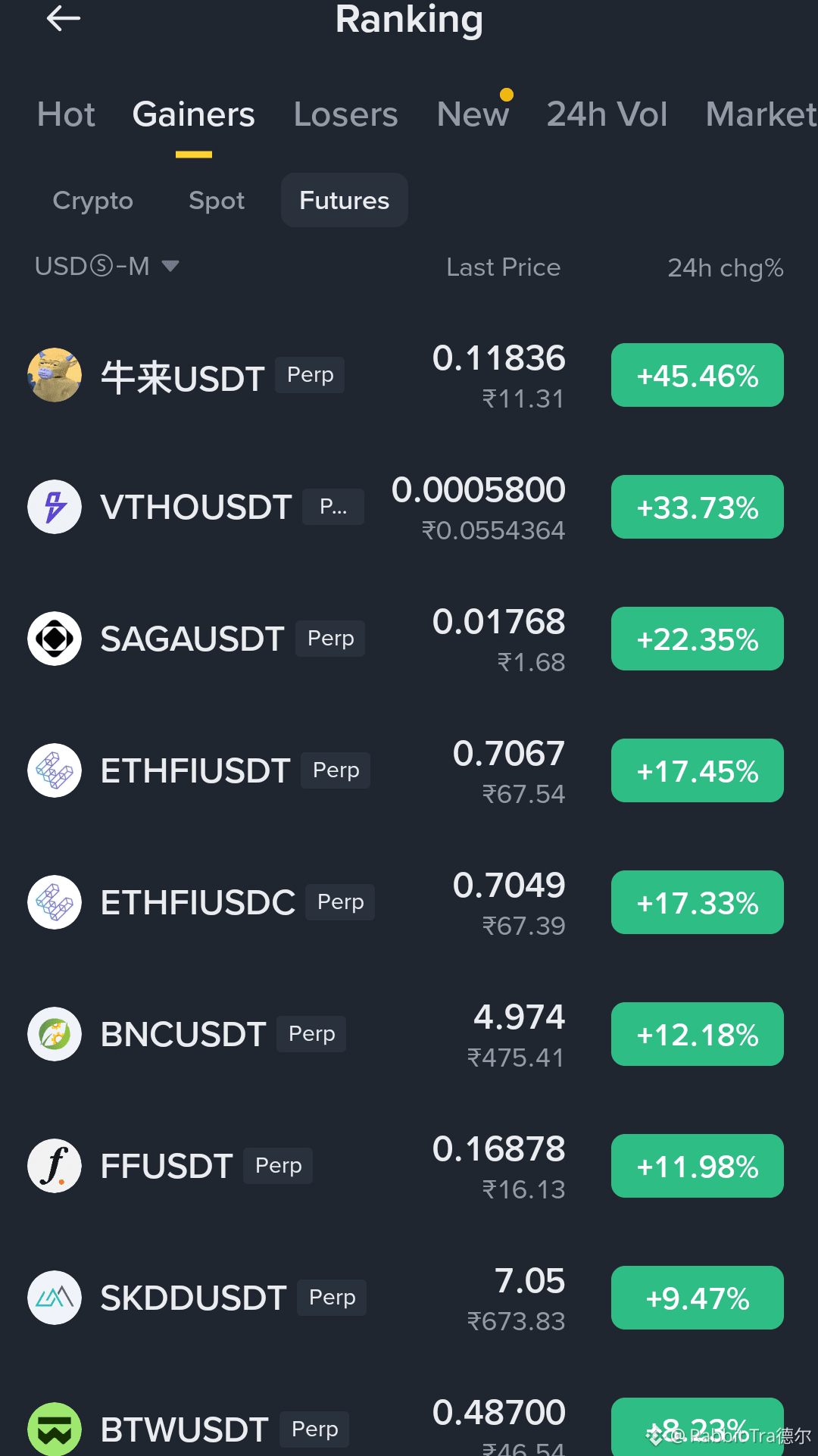Go back using the arrow icon

tap(63, 18)
